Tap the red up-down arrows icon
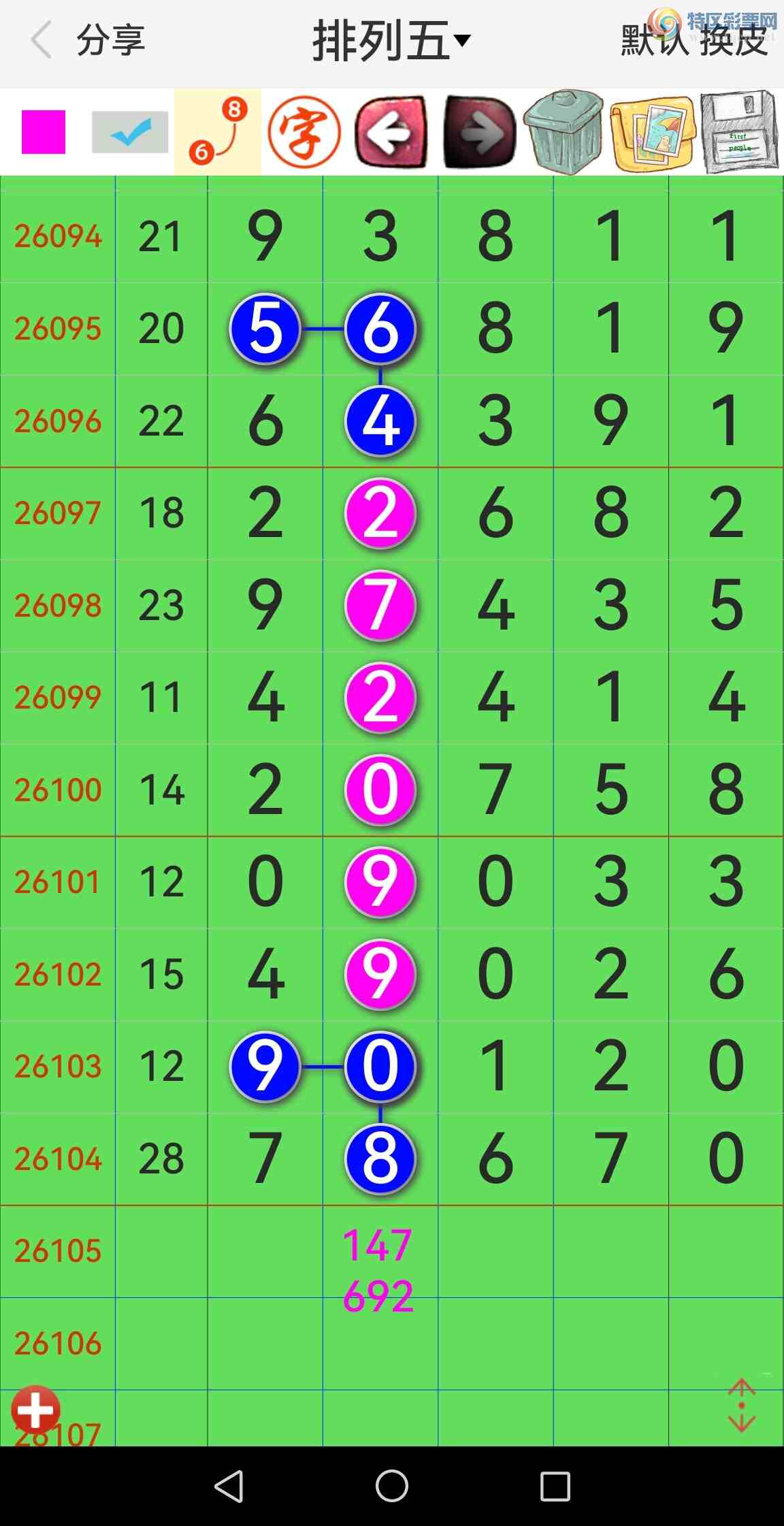Screen dimensions: 784x1526 741,1406
